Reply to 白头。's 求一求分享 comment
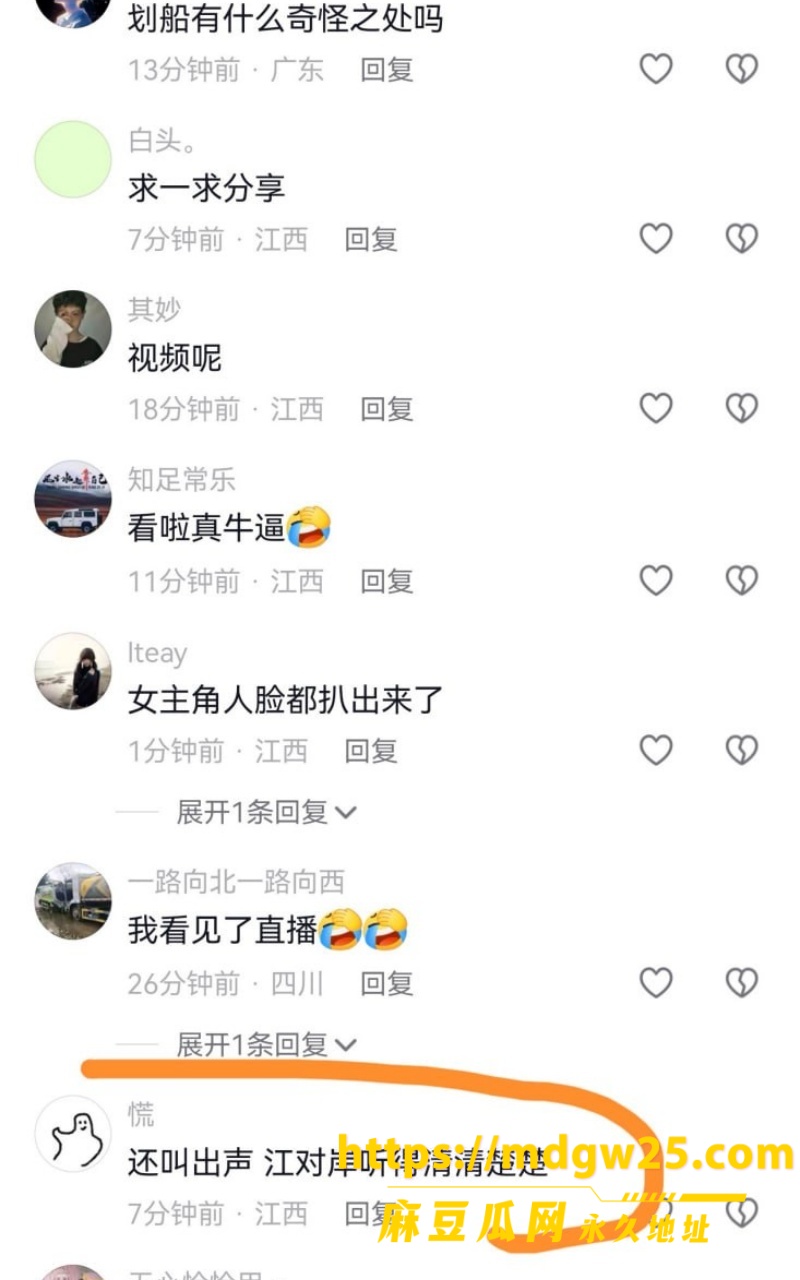 click(371, 239)
